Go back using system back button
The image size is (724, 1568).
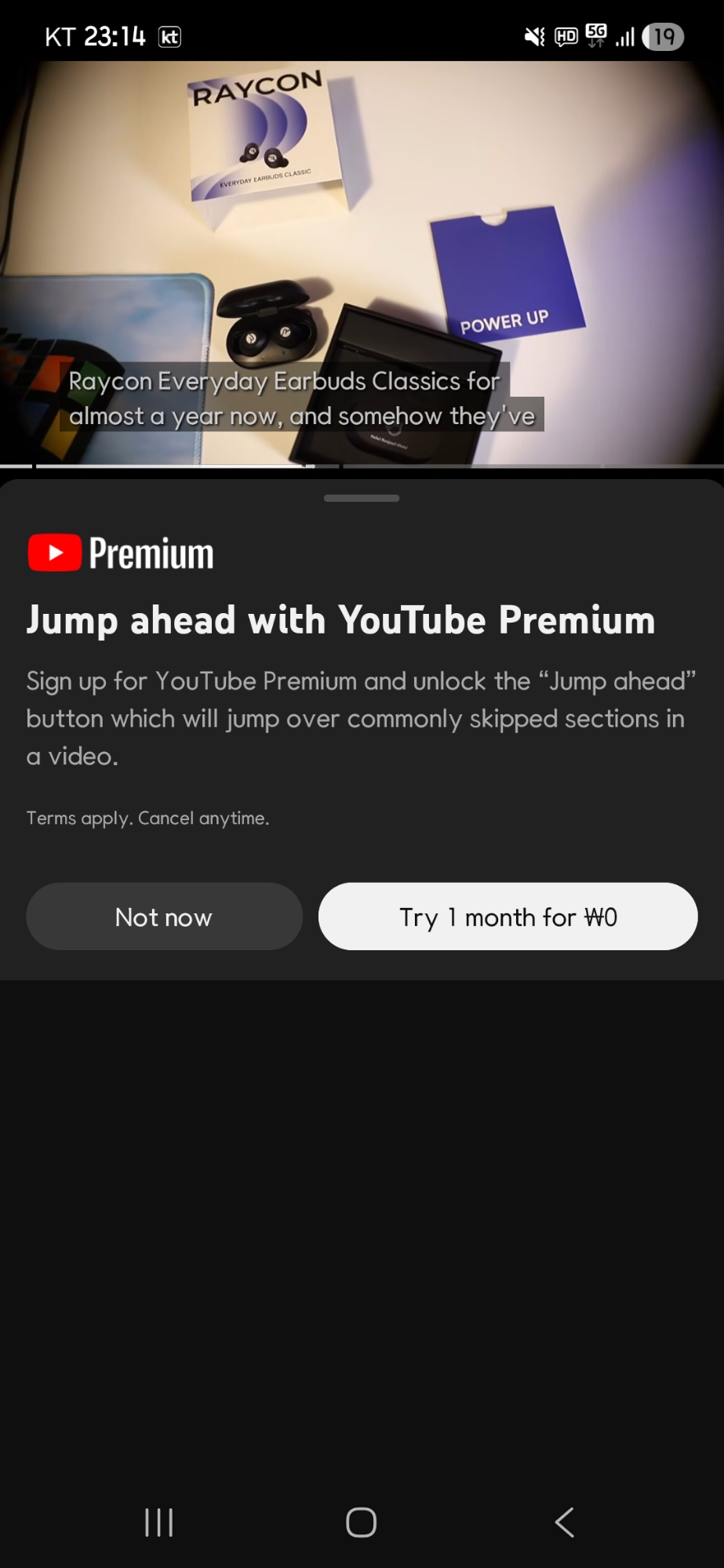tap(564, 1523)
